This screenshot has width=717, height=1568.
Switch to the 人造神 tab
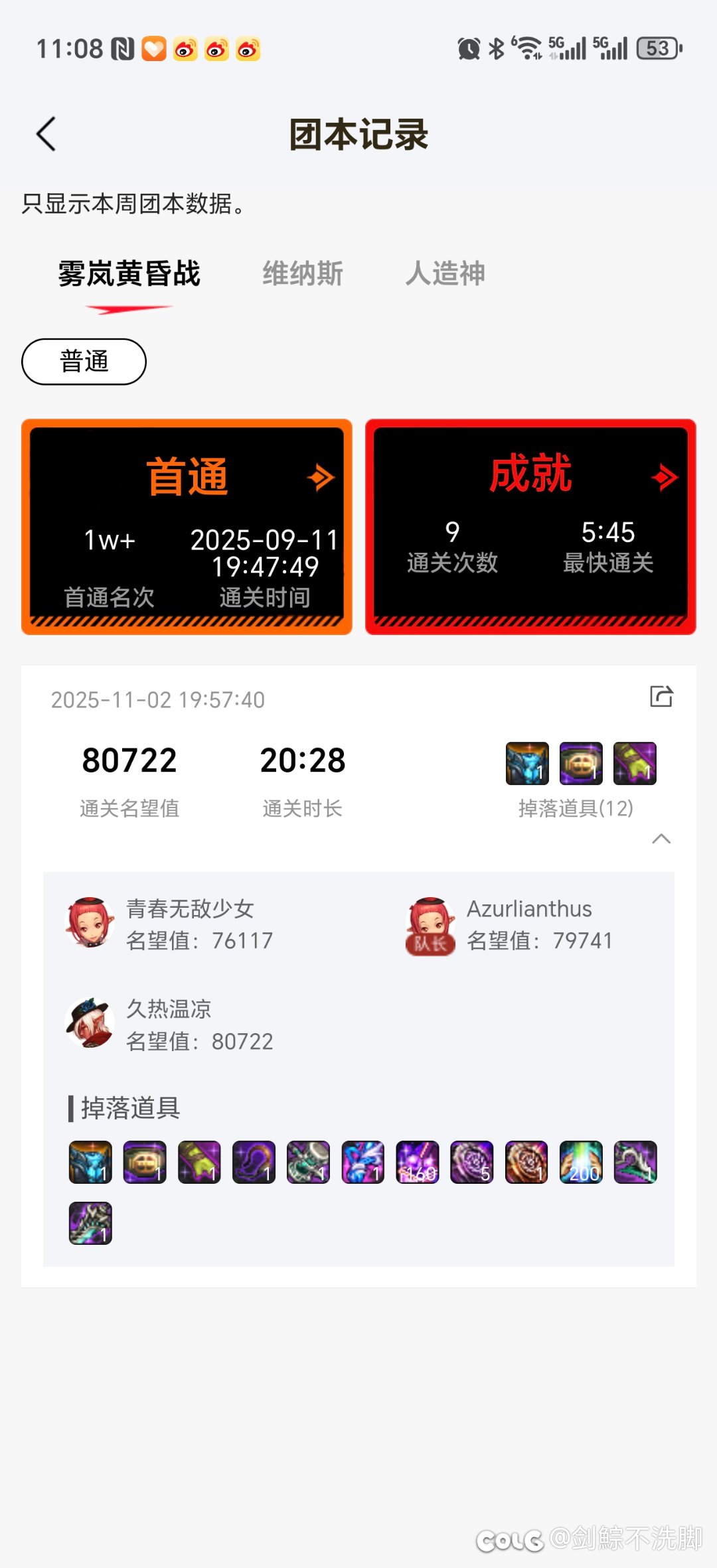(445, 273)
